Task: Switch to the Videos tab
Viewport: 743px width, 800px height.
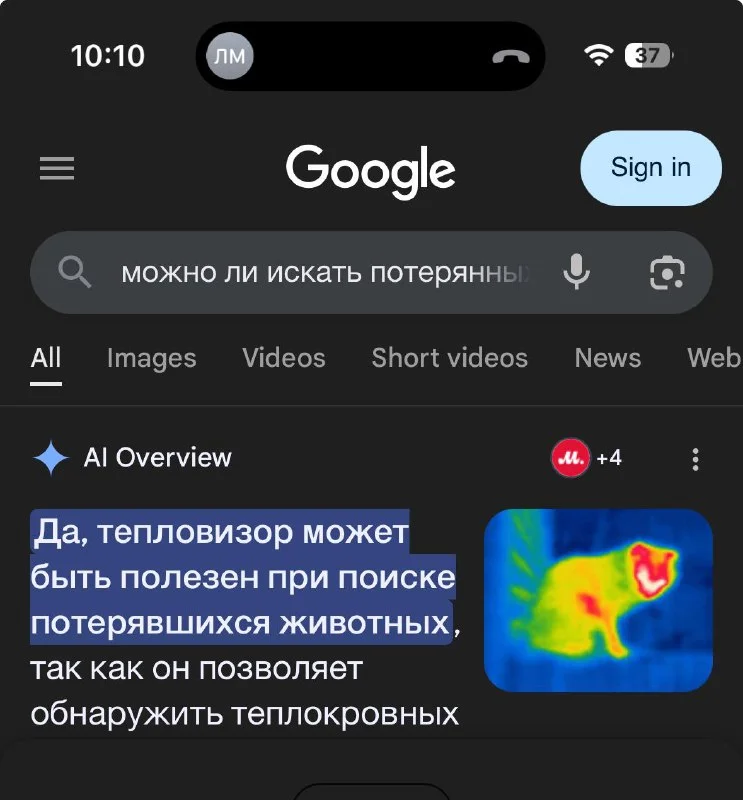Action: click(284, 358)
